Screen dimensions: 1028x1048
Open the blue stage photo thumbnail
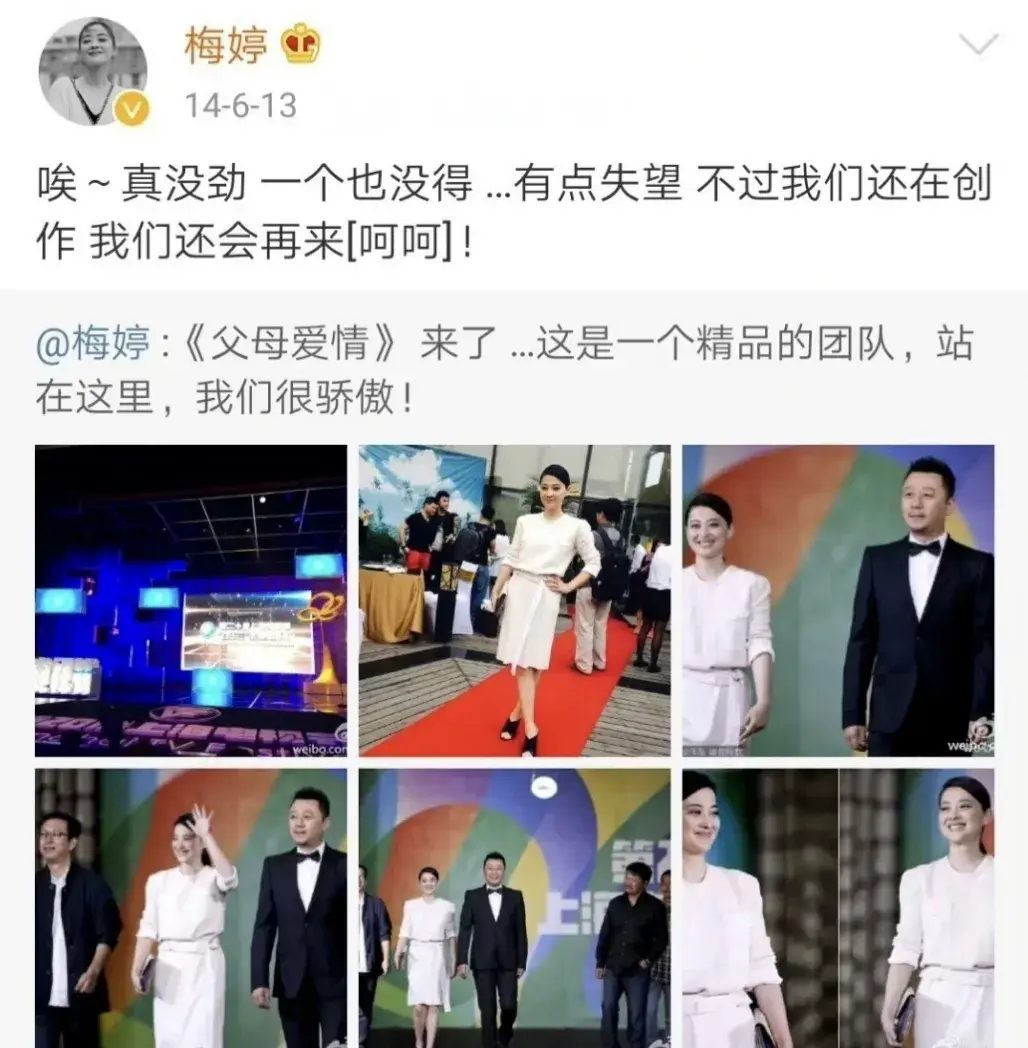point(191,600)
